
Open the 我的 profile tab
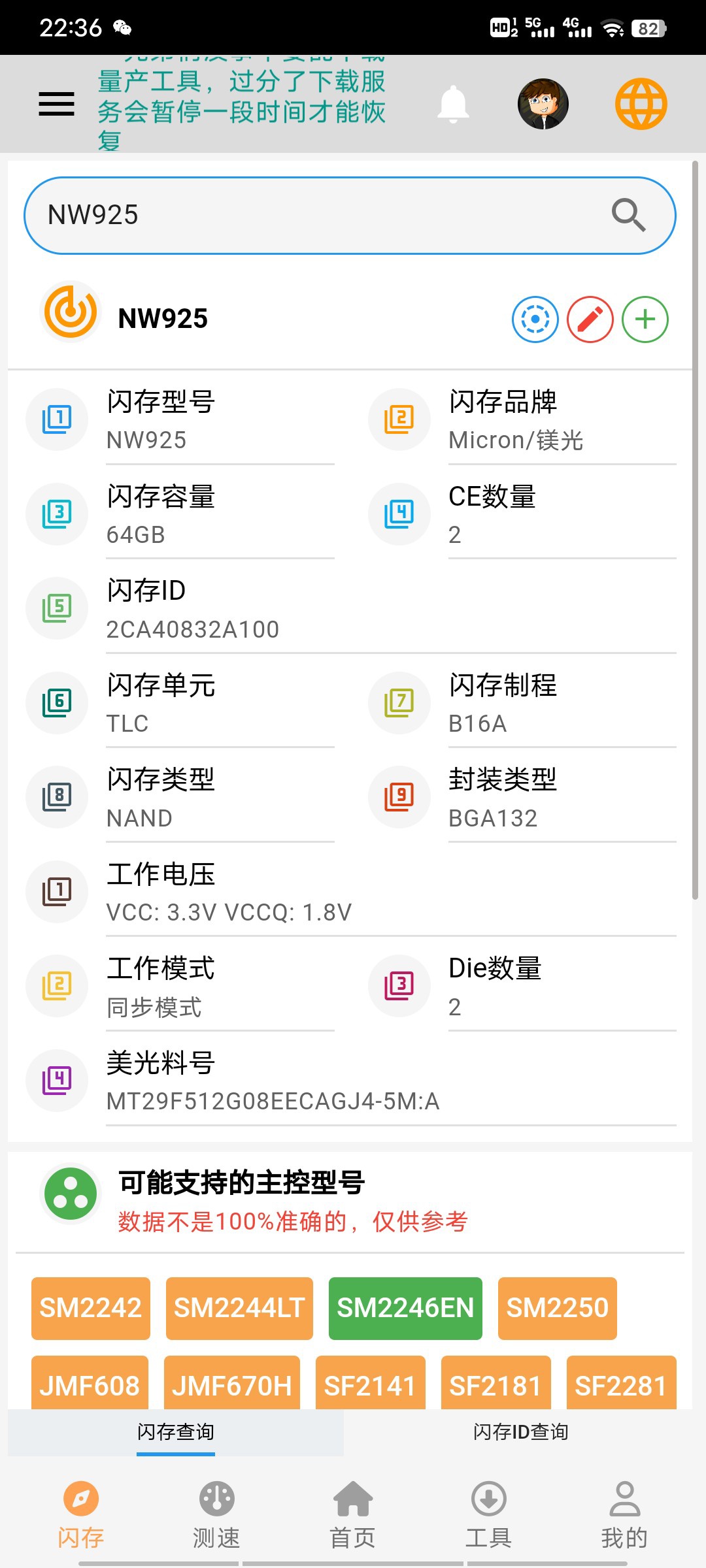point(624,1516)
